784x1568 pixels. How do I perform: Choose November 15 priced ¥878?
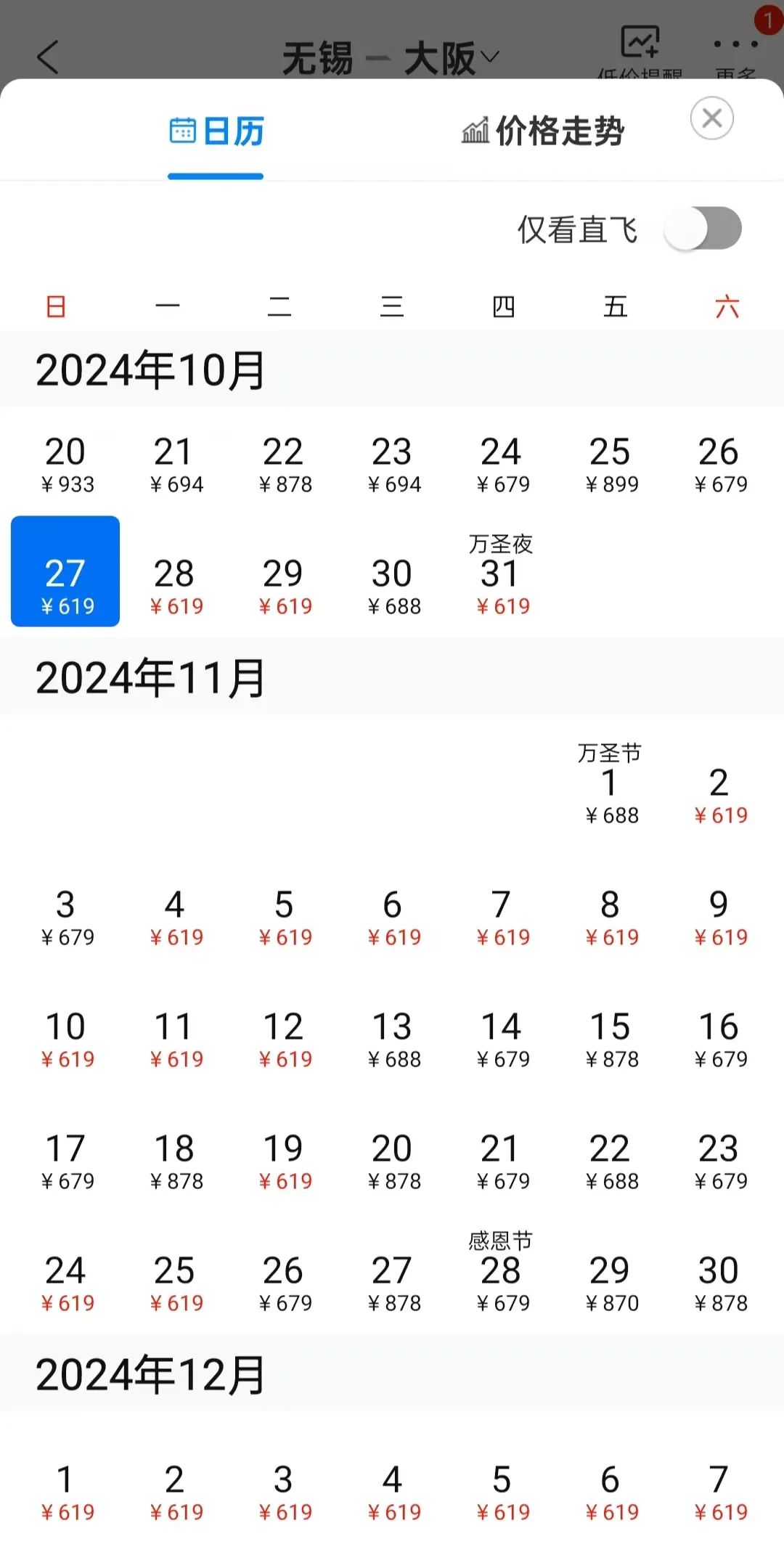click(x=611, y=1040)
